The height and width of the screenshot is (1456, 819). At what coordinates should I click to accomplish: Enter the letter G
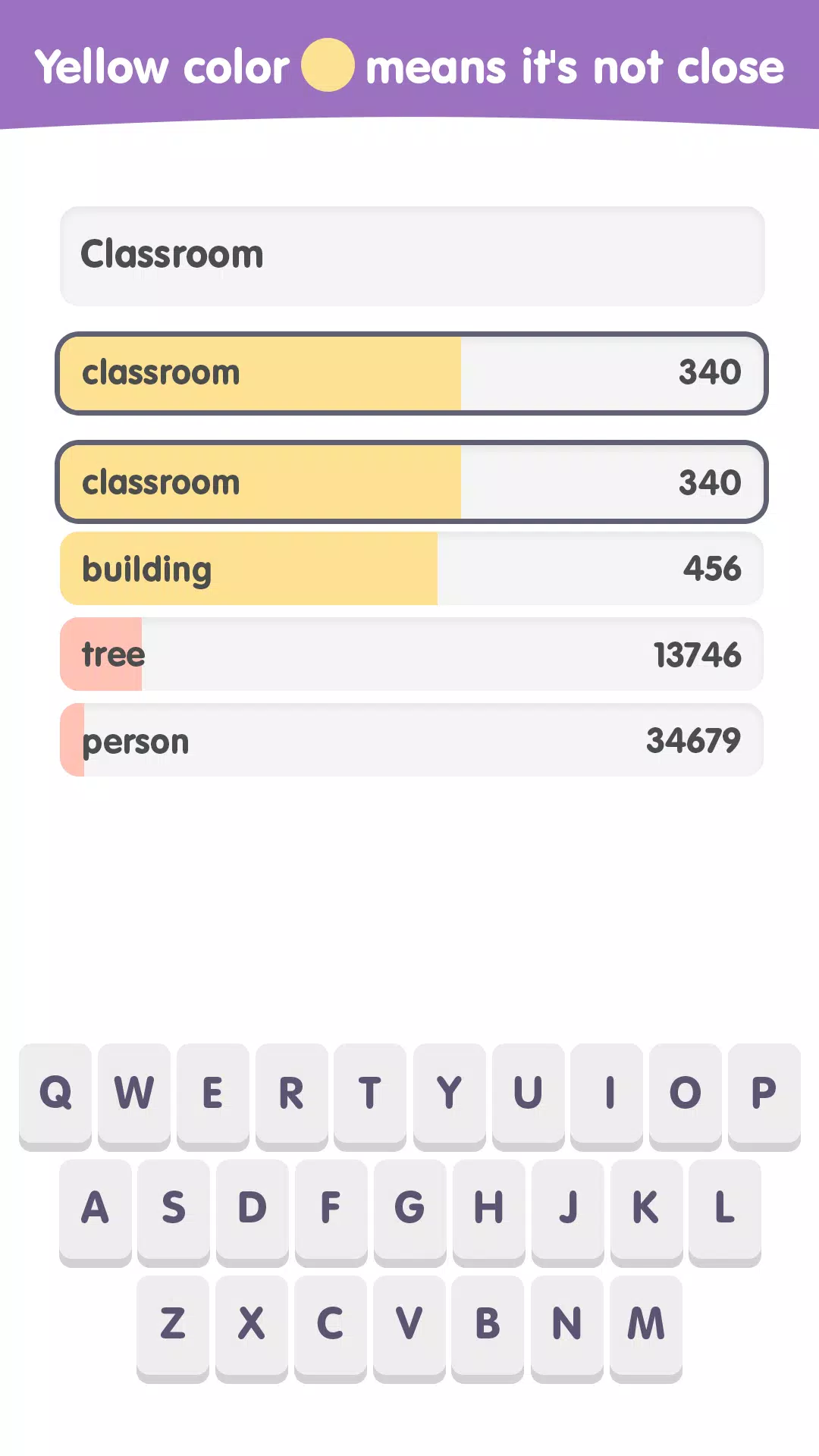pos(409,1209)
